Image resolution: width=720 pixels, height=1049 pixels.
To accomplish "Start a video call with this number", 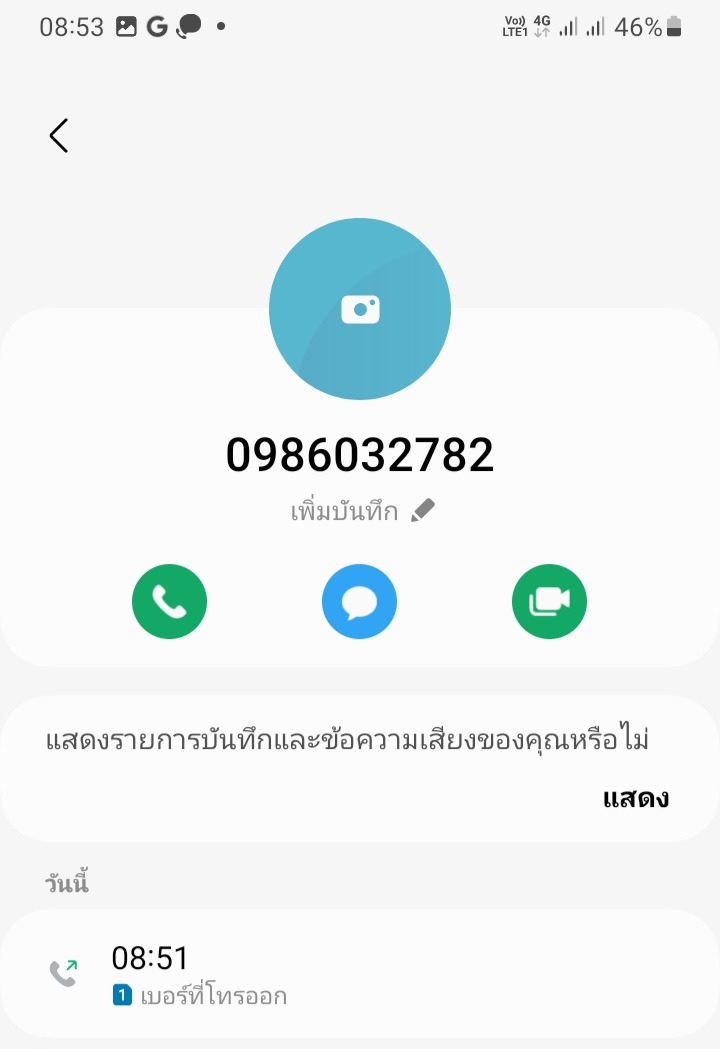I will pos(549,602).
